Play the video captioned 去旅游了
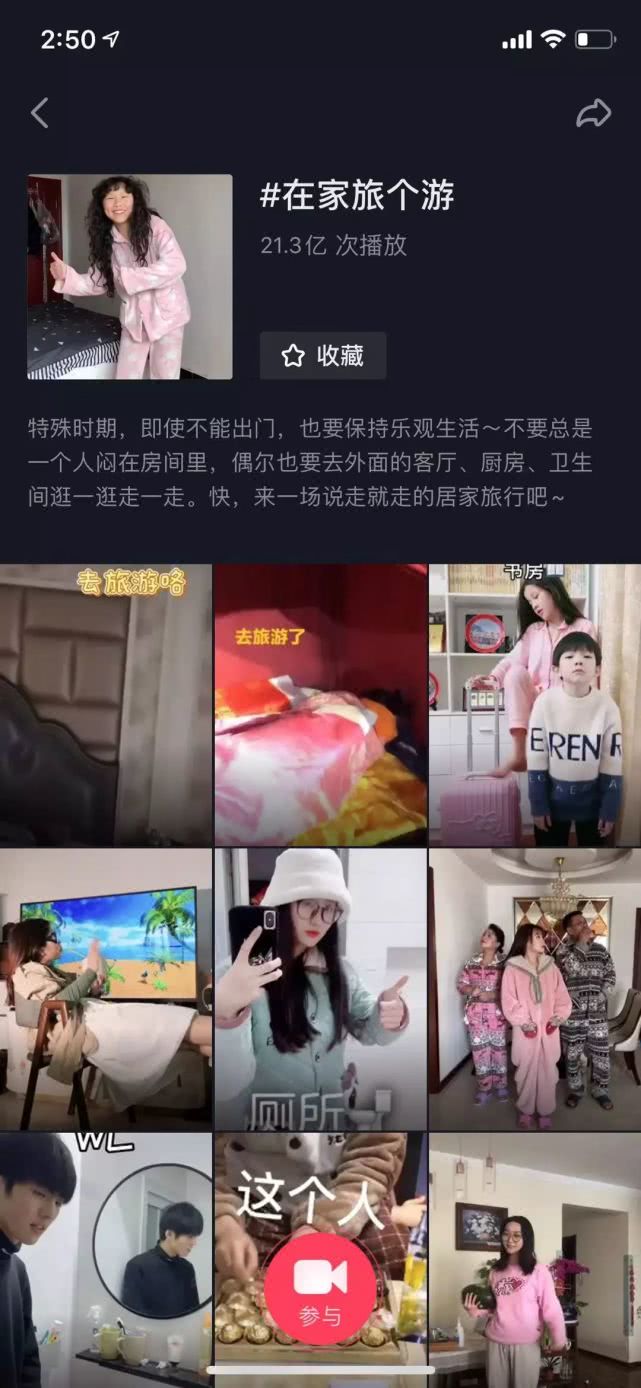This screenshot has width=641, height=1388. (x=321, y=705)
